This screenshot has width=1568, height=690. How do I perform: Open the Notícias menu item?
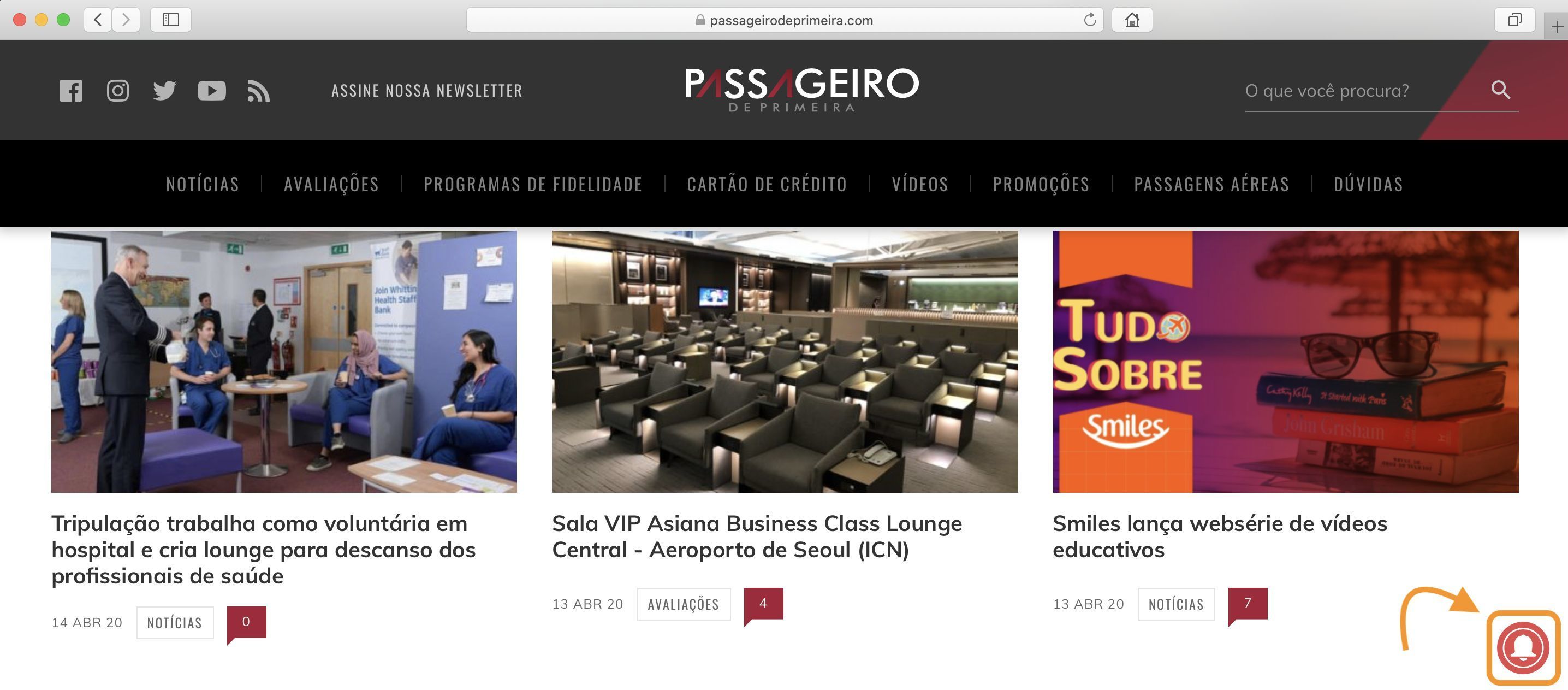tap(202, 184)
